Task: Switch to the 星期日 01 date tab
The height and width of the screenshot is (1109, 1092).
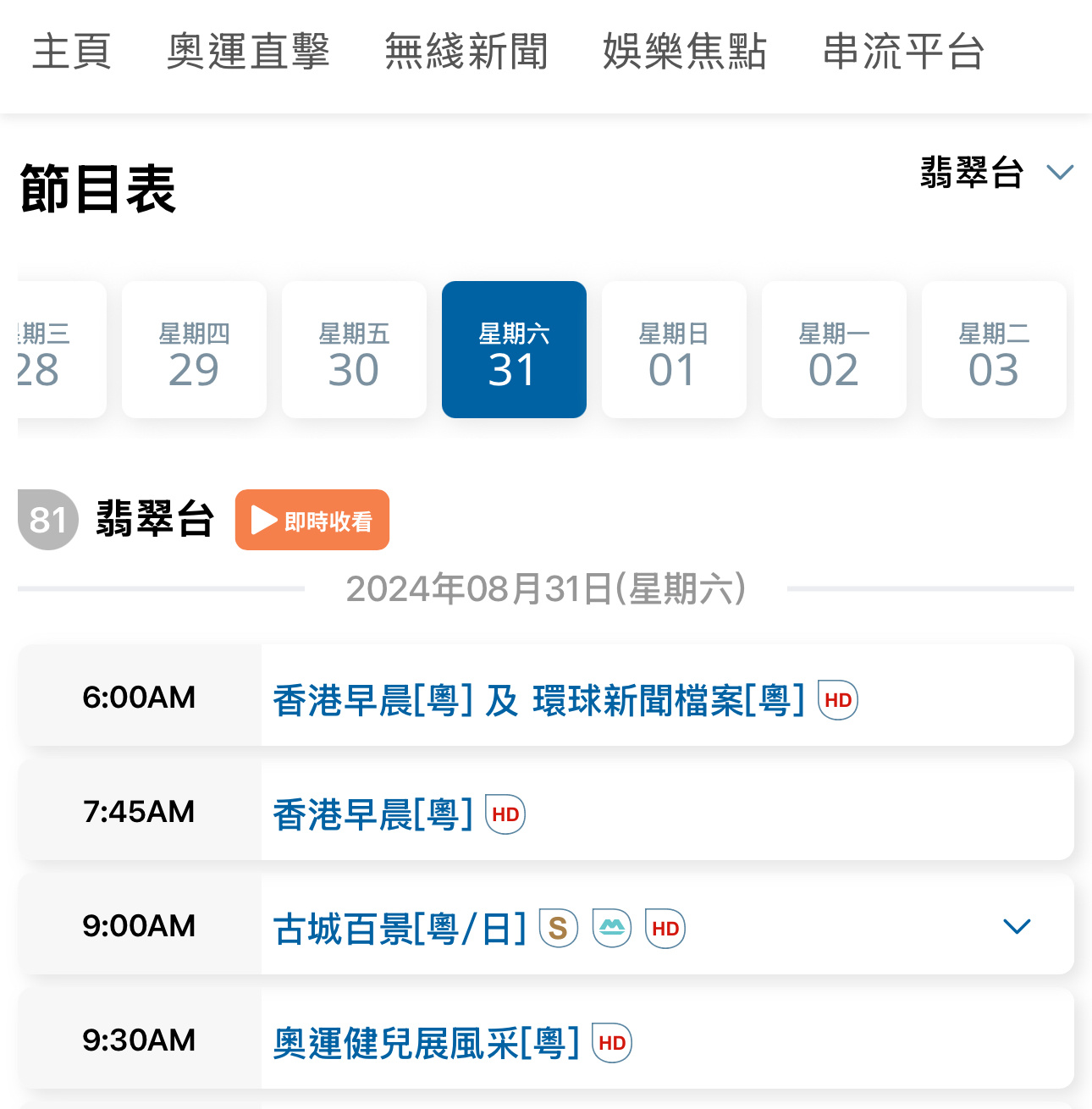Action: coord(674,350)
